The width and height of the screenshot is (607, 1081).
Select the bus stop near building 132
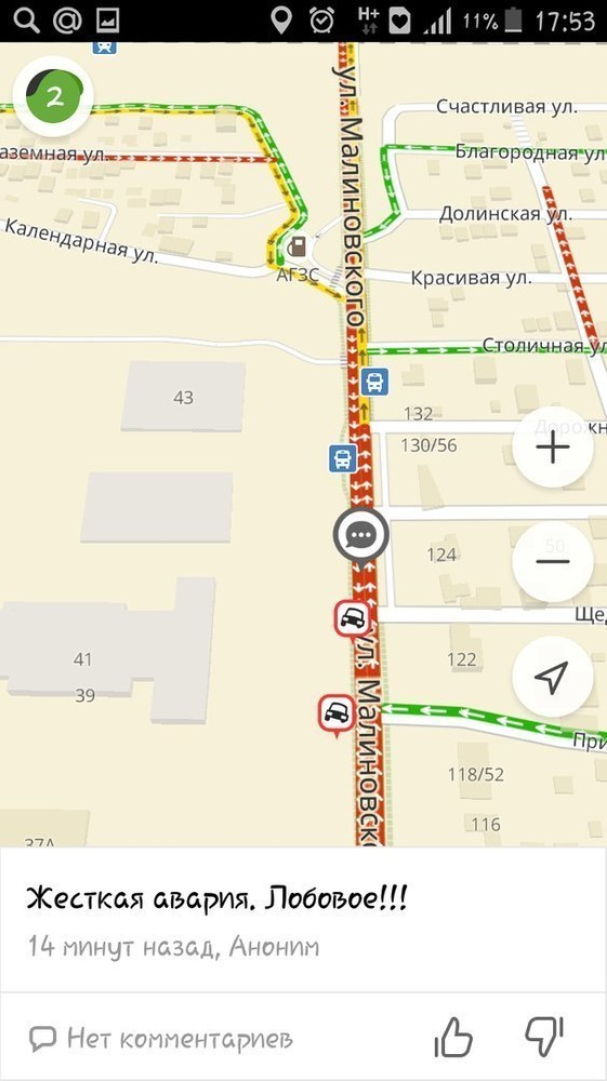375,381
